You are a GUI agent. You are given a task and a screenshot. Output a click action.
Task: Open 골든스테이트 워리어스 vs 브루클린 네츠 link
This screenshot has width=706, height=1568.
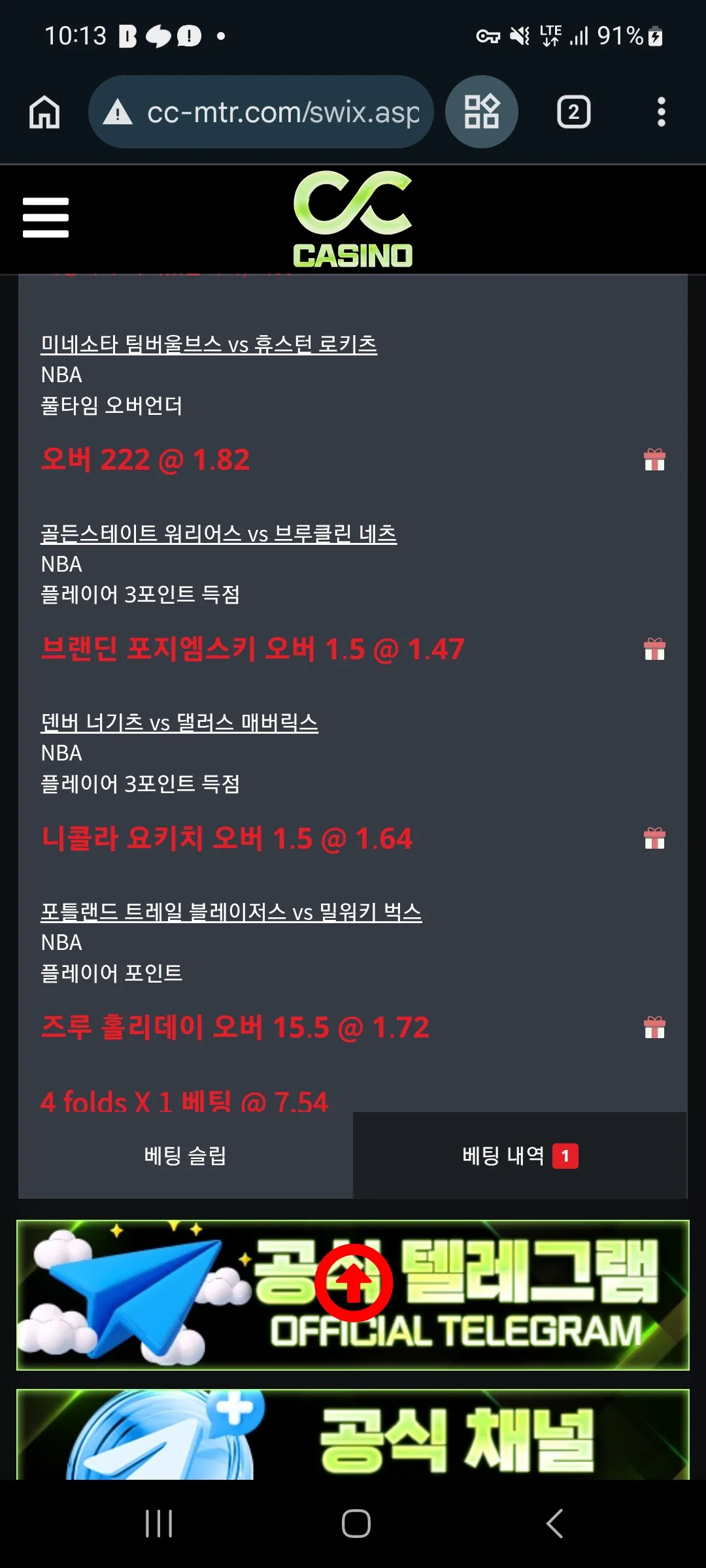coord(218,533)
